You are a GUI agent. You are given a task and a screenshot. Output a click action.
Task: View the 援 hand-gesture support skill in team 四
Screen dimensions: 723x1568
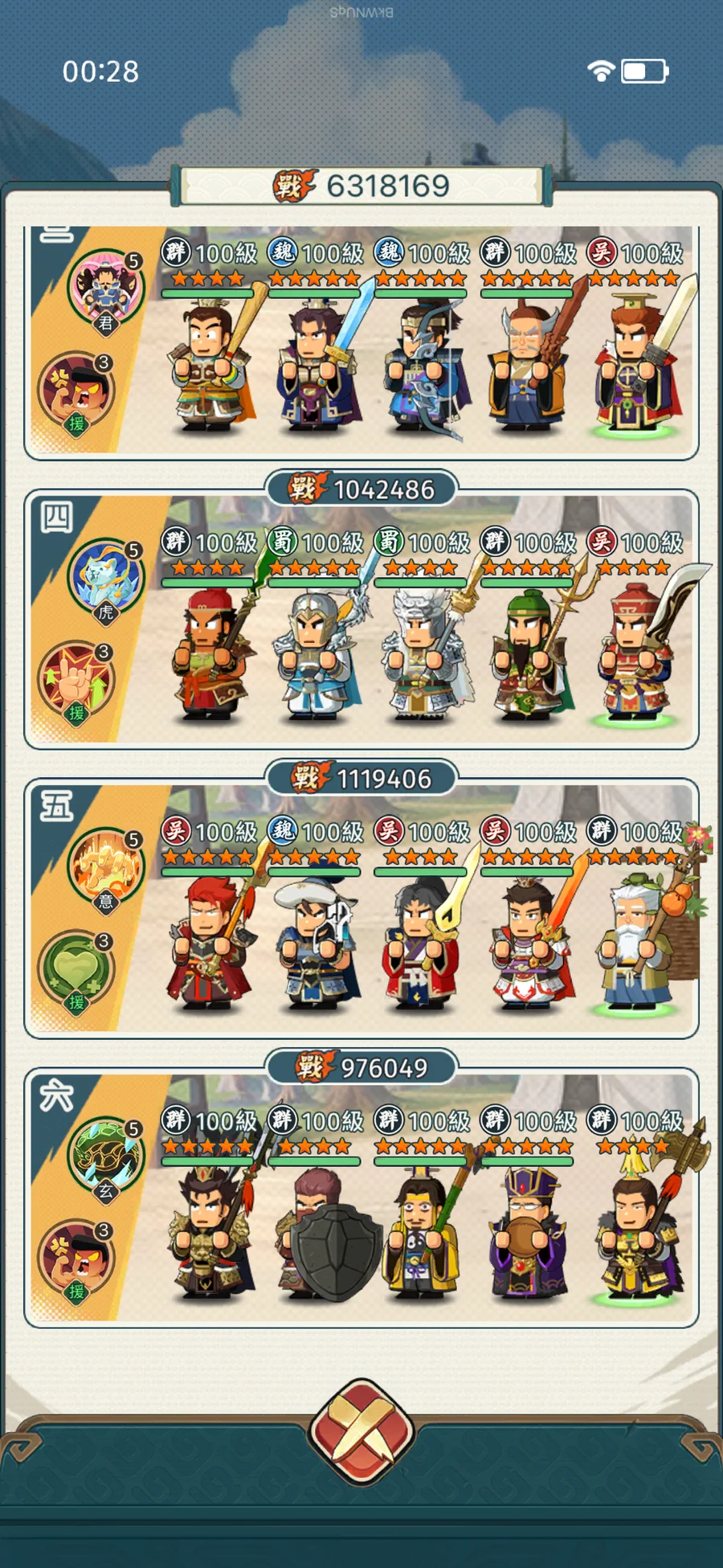pyautogui.click(x=76, y=681)
